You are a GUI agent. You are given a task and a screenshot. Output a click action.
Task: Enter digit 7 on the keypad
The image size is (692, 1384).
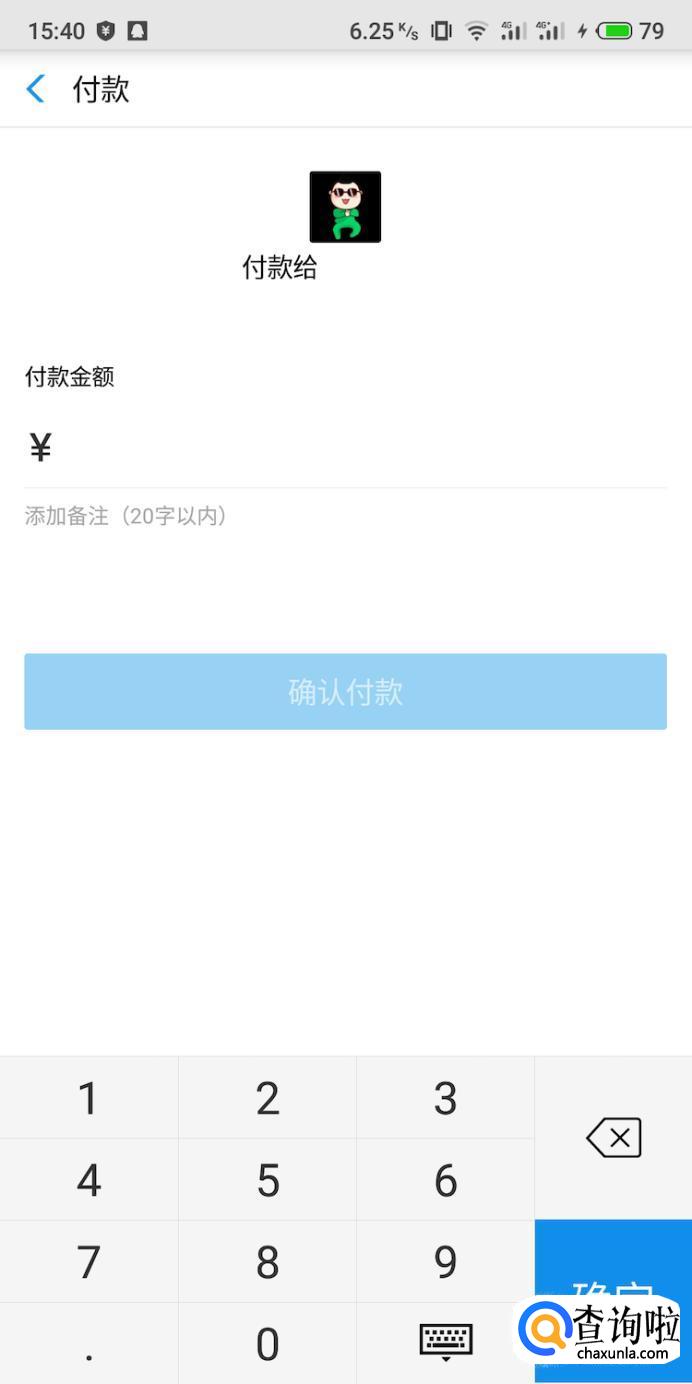(89, 1262)
